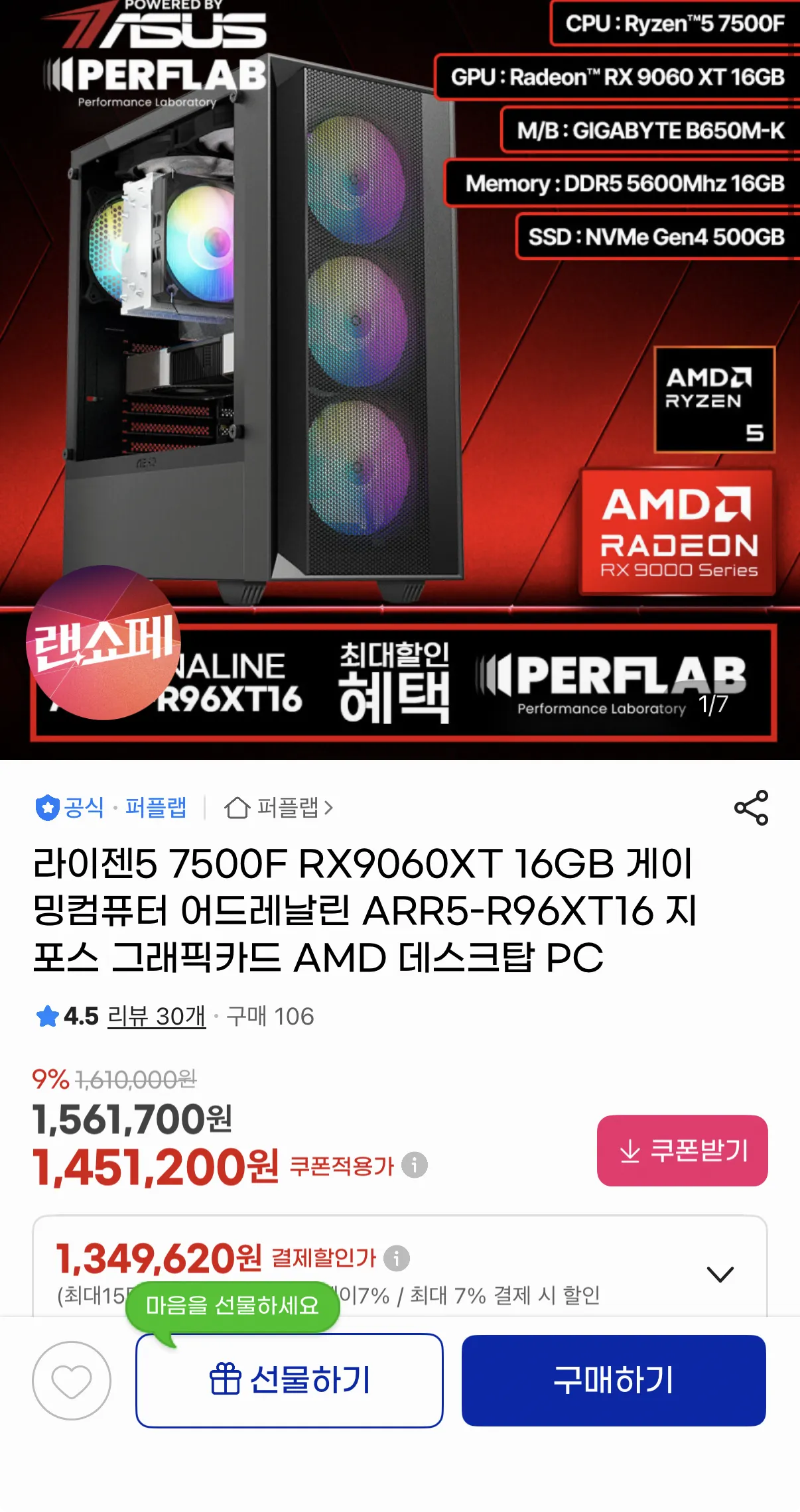Tap the 쿠폰받기 coupon download button
The height and width of the screenshot is (1512, 800).
tap(682, 1151)
